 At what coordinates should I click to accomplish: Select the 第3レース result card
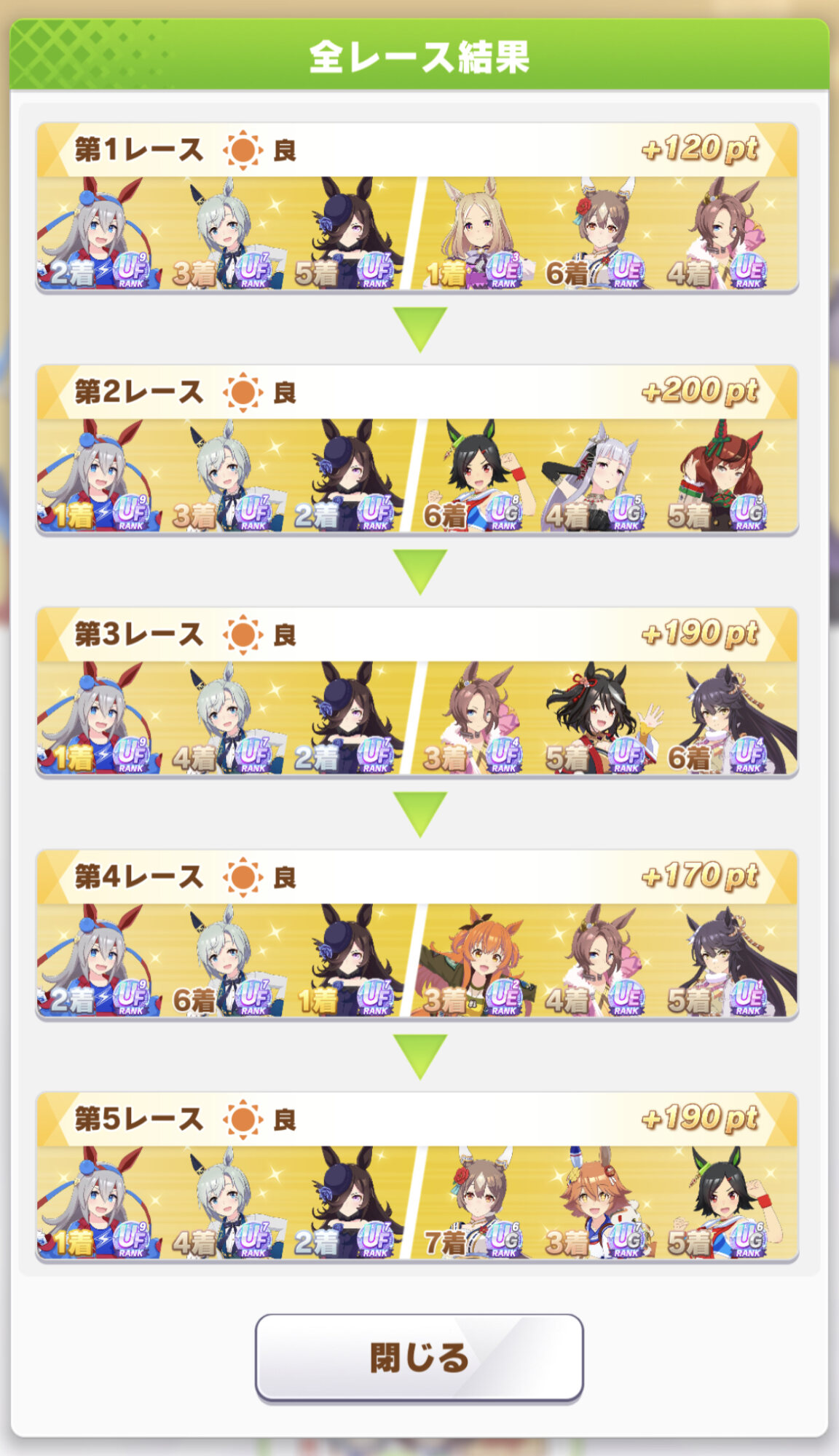pyautogui.click(x=417, y=692)
